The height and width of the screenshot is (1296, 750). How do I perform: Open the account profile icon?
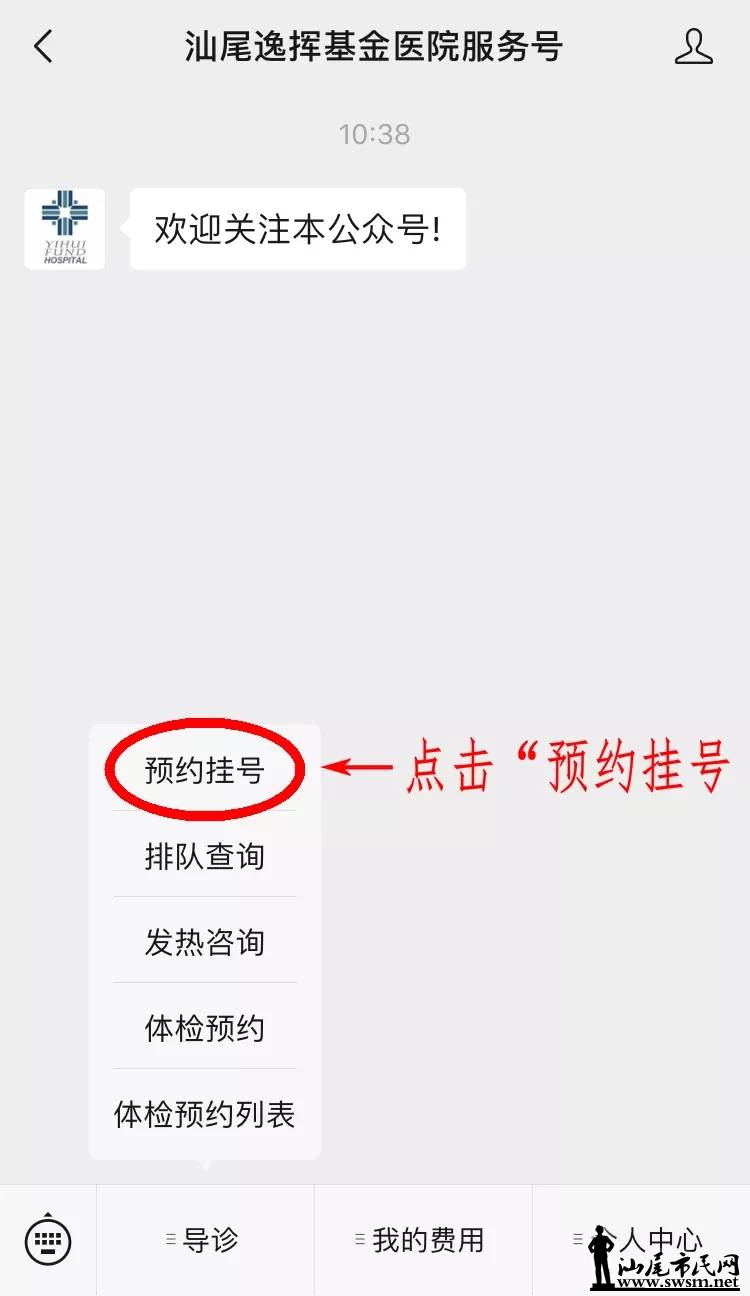click(693, 46)
